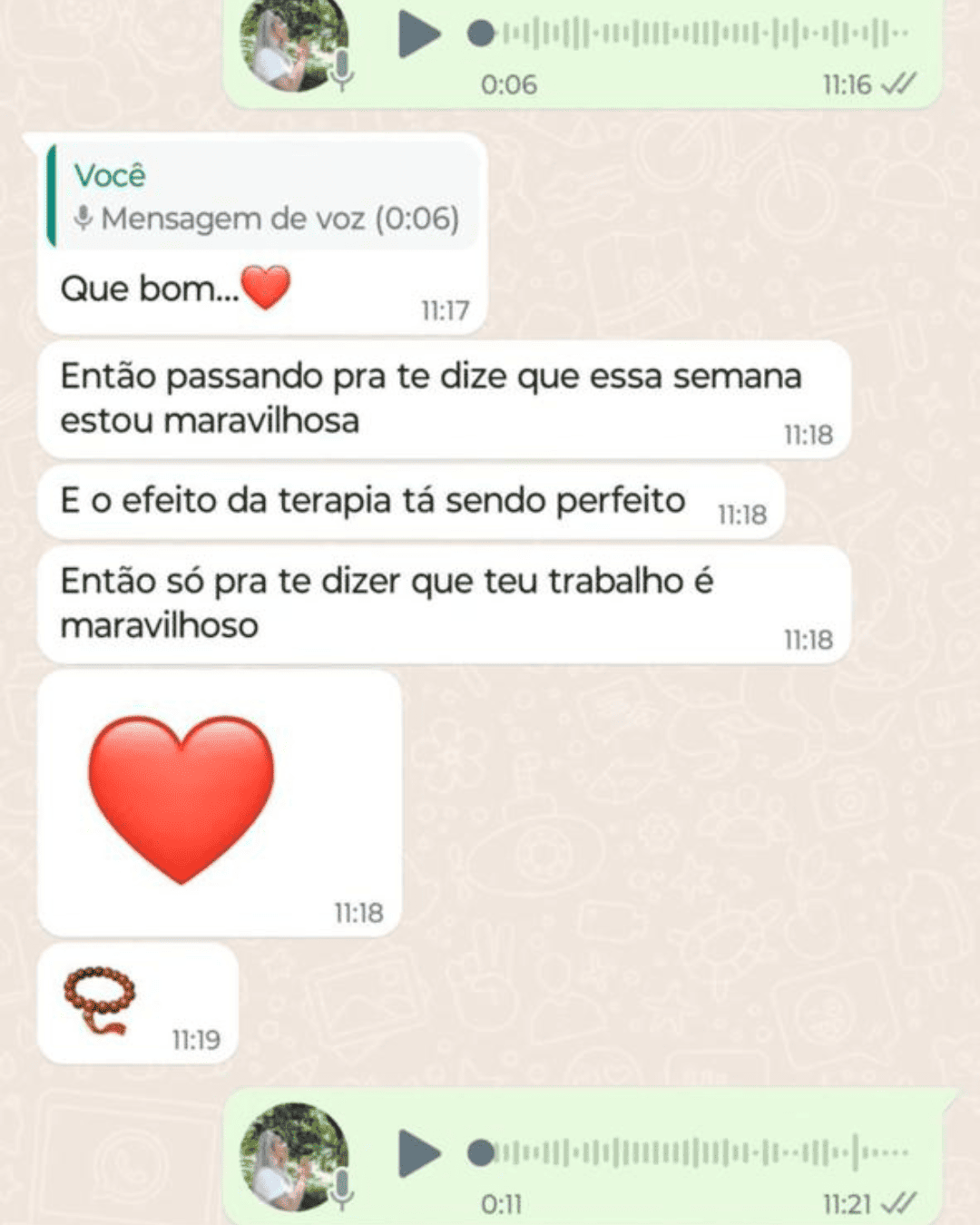980x1225 pixels.
Task: Jump to the quoted voice message from Você
Action: 263,197
